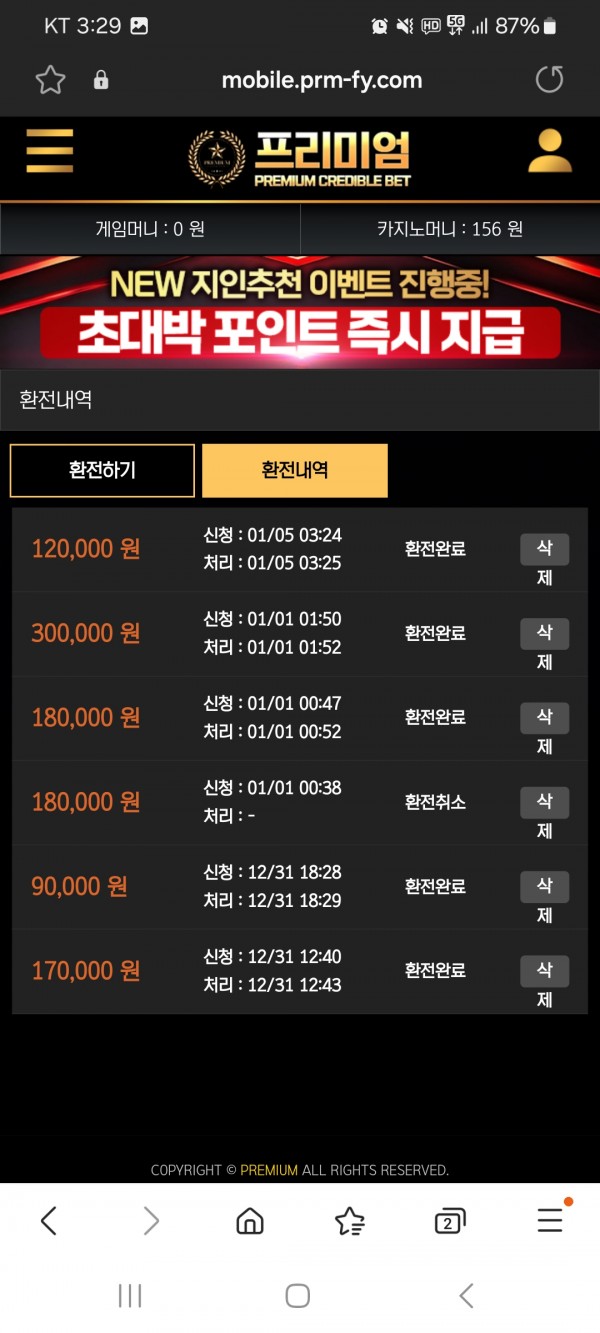Open the browser home page
600x1333 pixels.
pyautogui.click(x=249, y=1221)
